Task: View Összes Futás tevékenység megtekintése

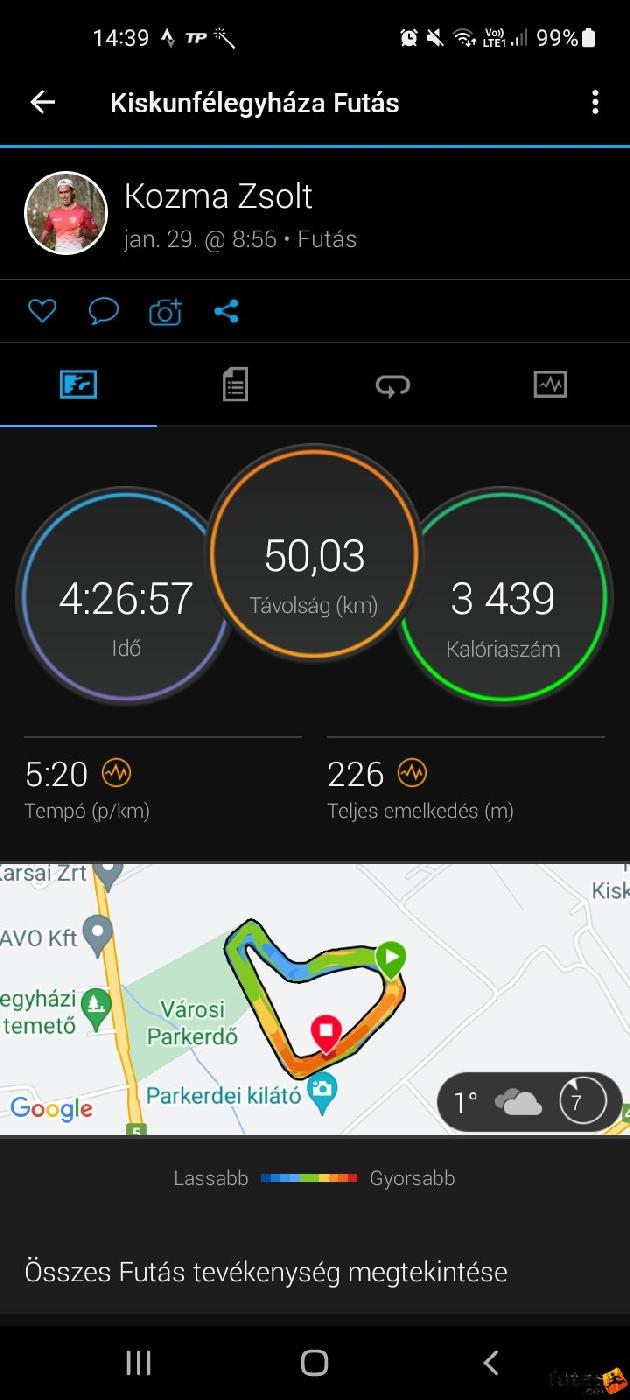Action: pyautogui.click(x=266, y=1272)
